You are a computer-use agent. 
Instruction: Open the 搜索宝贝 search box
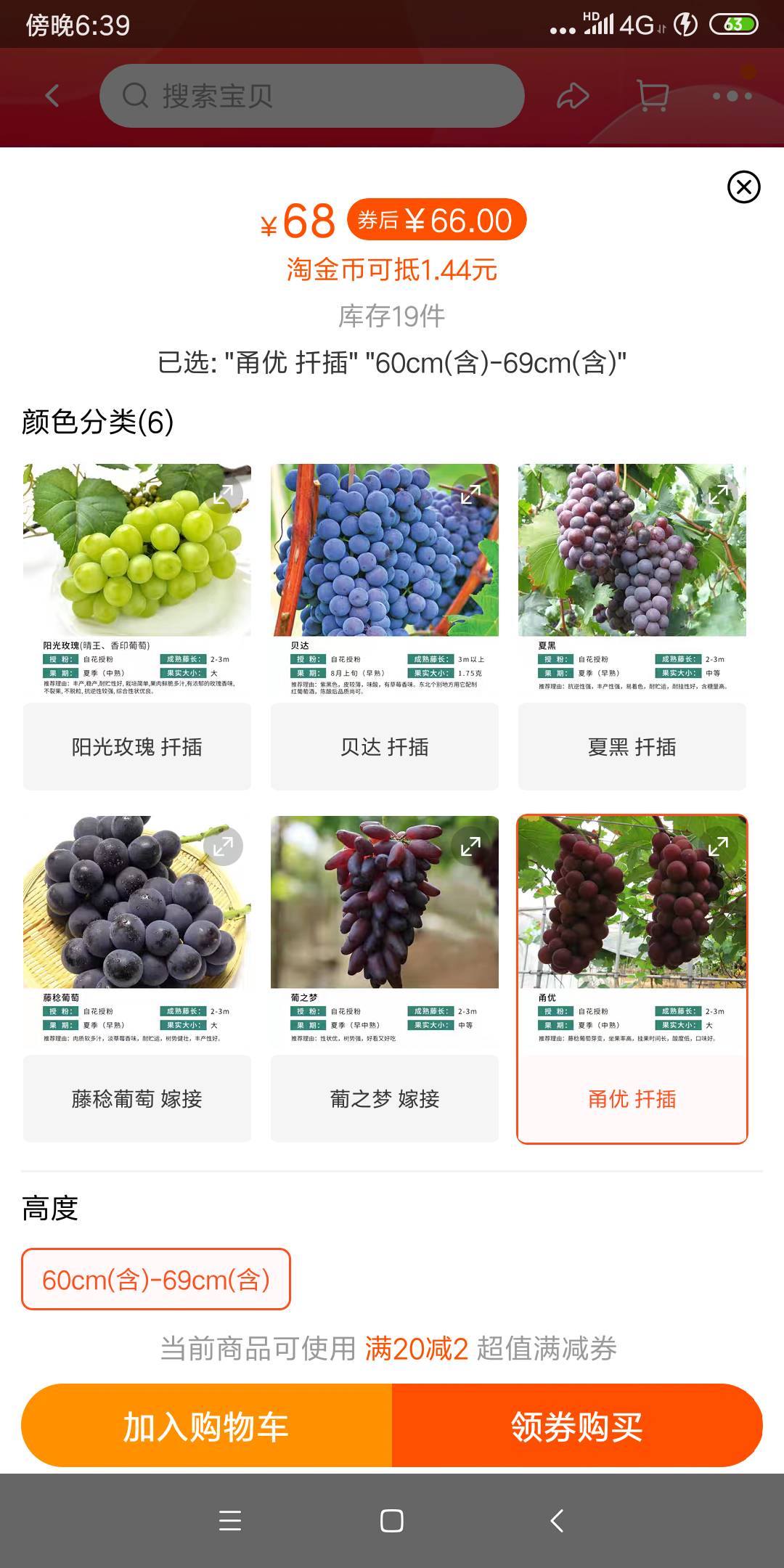(x=311, y=96)
